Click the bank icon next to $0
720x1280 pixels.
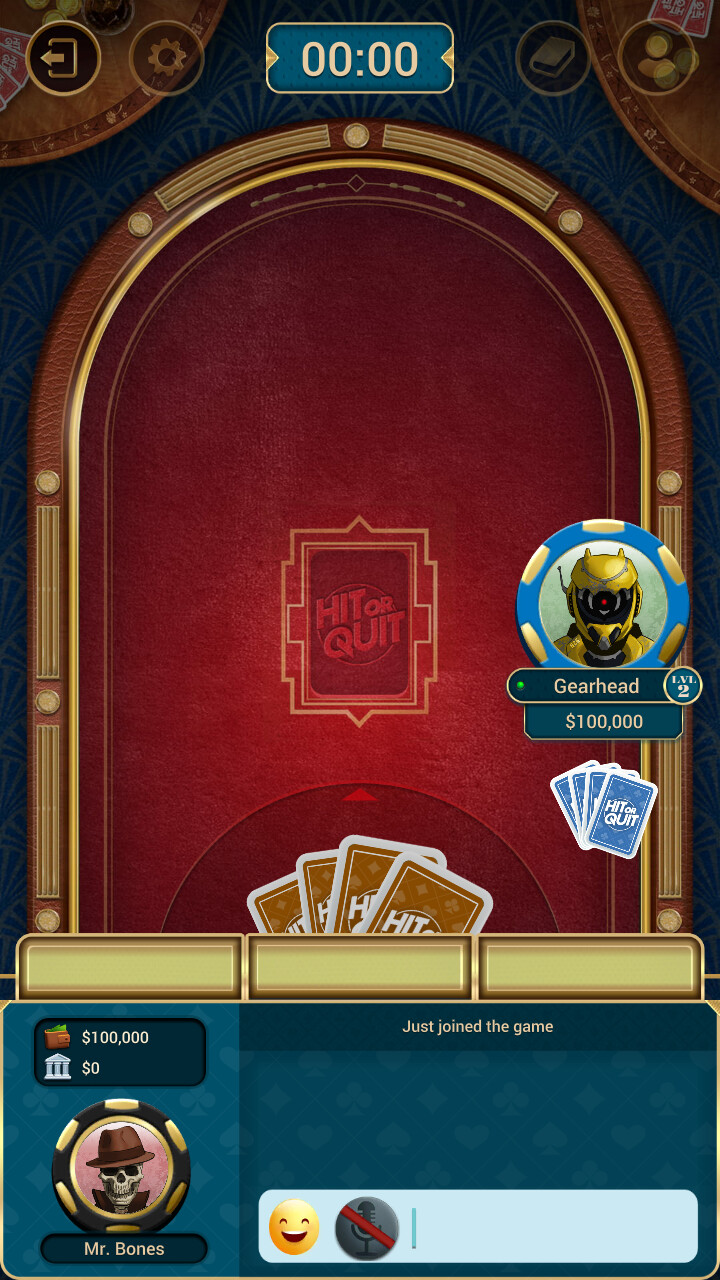tap(58, 1067)
